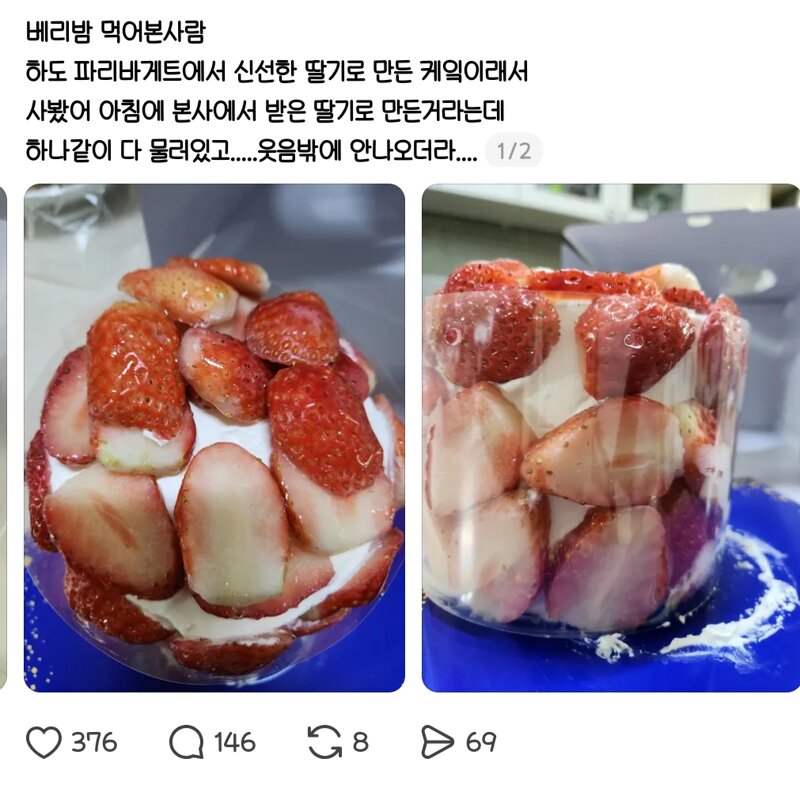The height and width of the screenshot is (789, 800).
Task: Repost this strawberry cake thread
Action: pyautogui.click(x=324, y=742)
